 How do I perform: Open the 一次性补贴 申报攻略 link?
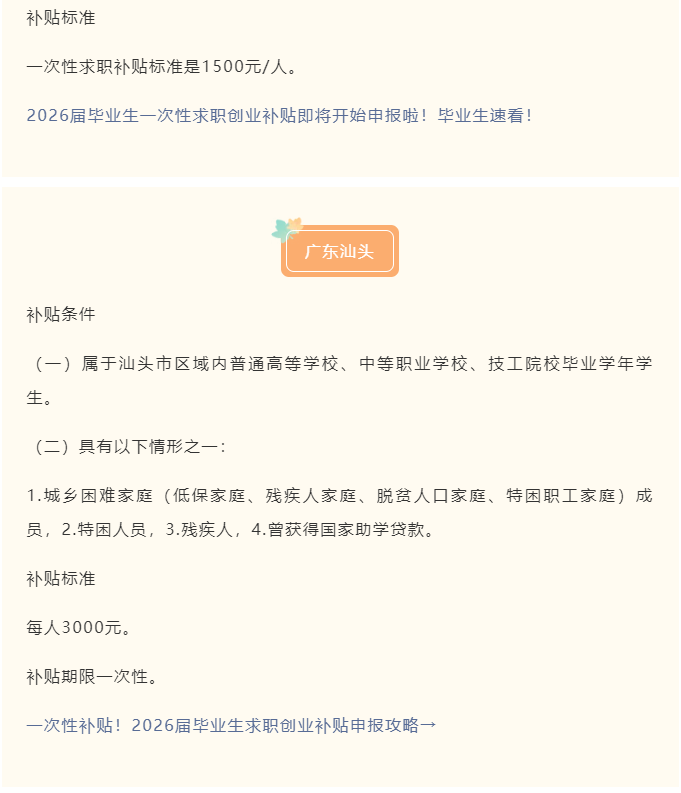231,725
